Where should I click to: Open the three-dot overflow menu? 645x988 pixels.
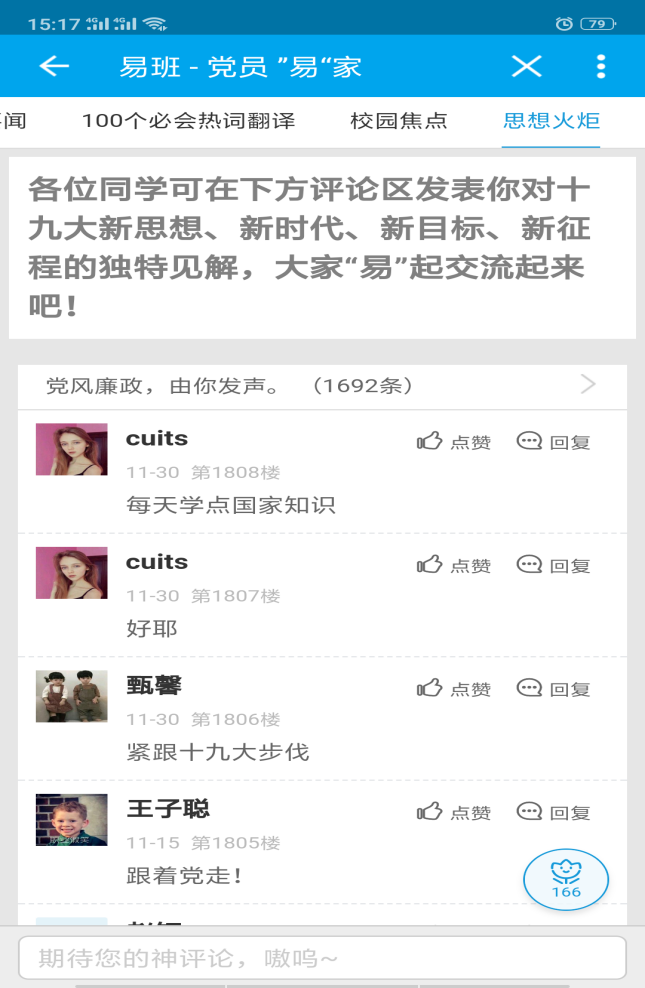pos(600,66)
